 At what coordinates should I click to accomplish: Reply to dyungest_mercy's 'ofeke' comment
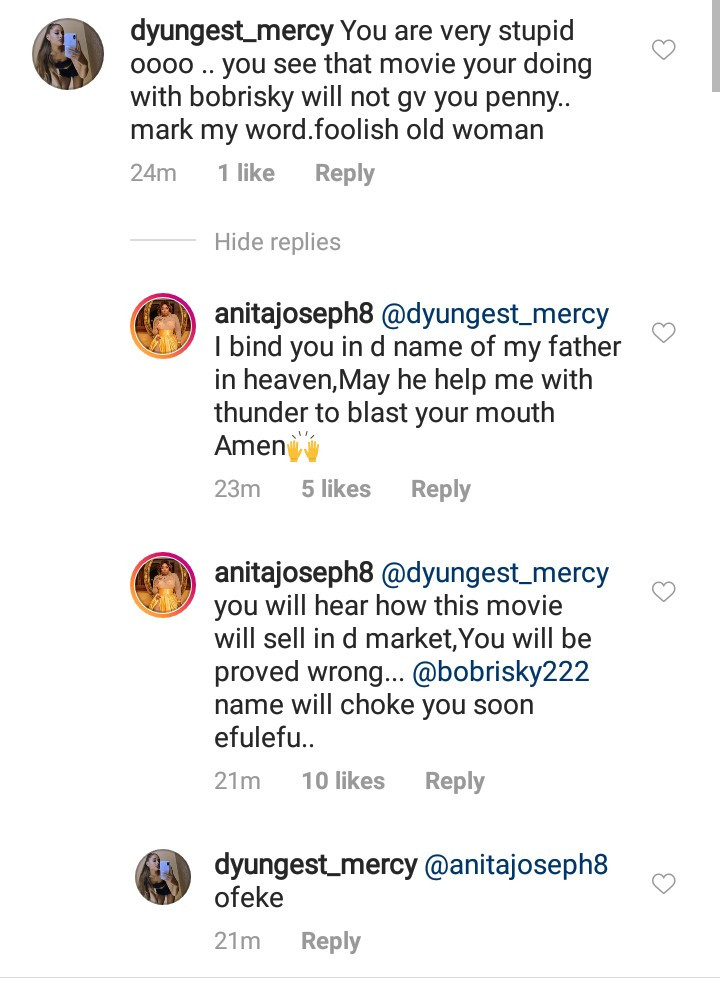click(x=330, y=941)
